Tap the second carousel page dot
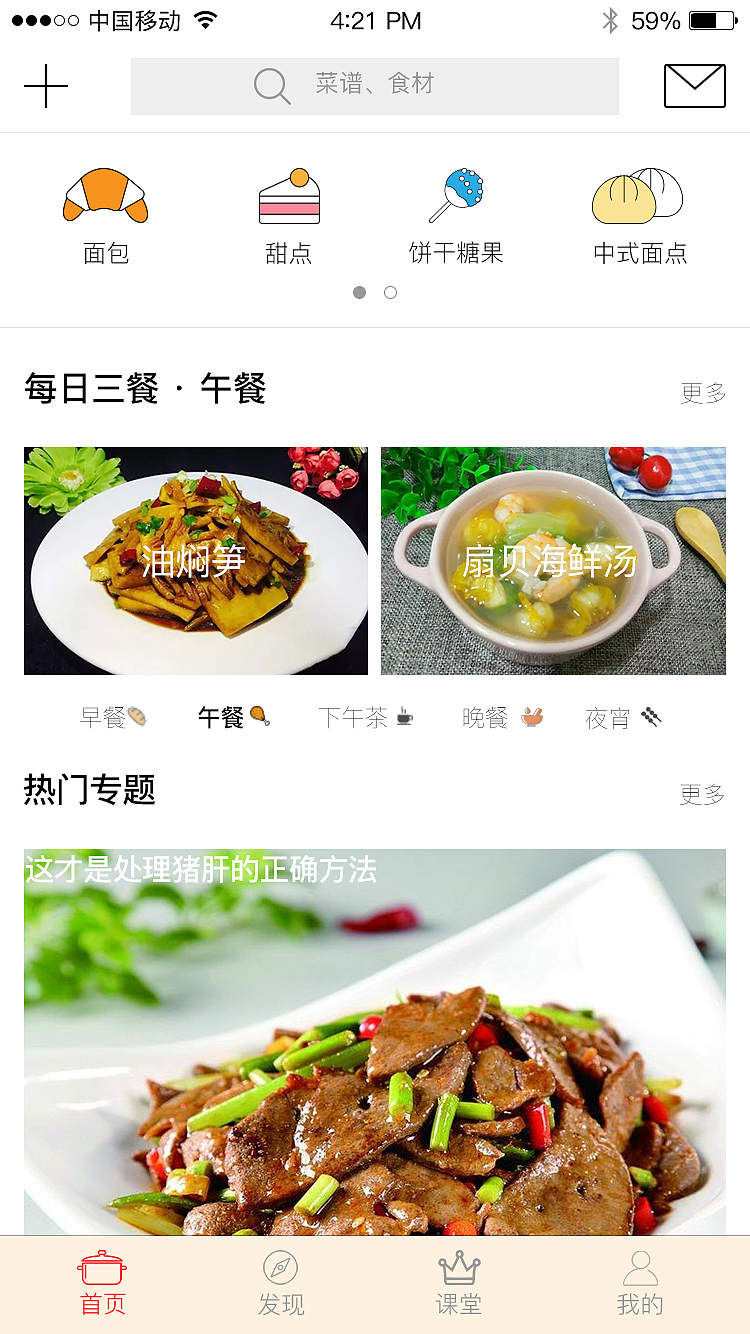750x1334 pixels. tap(390, 293)
